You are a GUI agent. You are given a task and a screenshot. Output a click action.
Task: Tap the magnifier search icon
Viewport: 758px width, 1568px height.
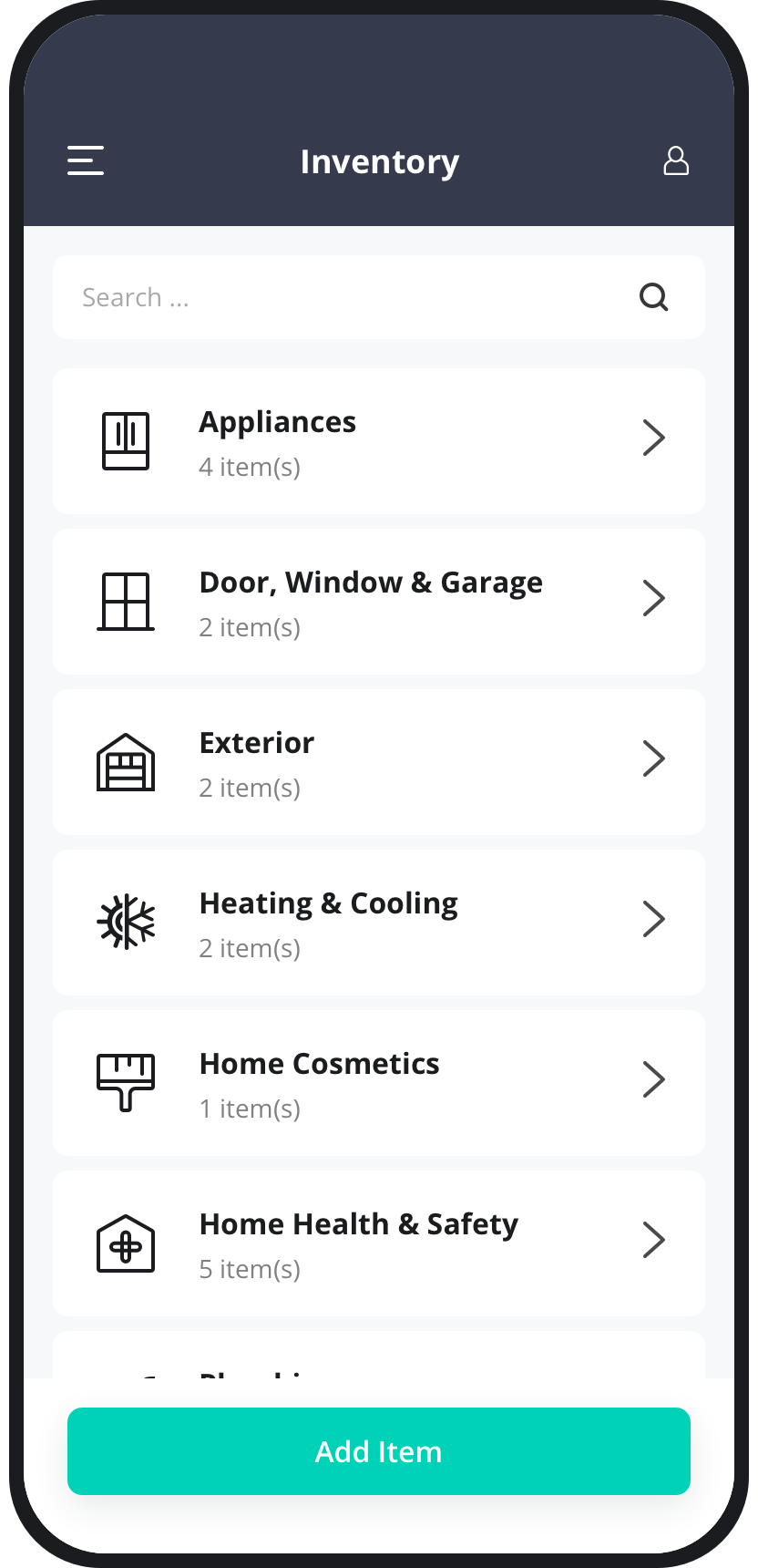click(x=654, y=297)
